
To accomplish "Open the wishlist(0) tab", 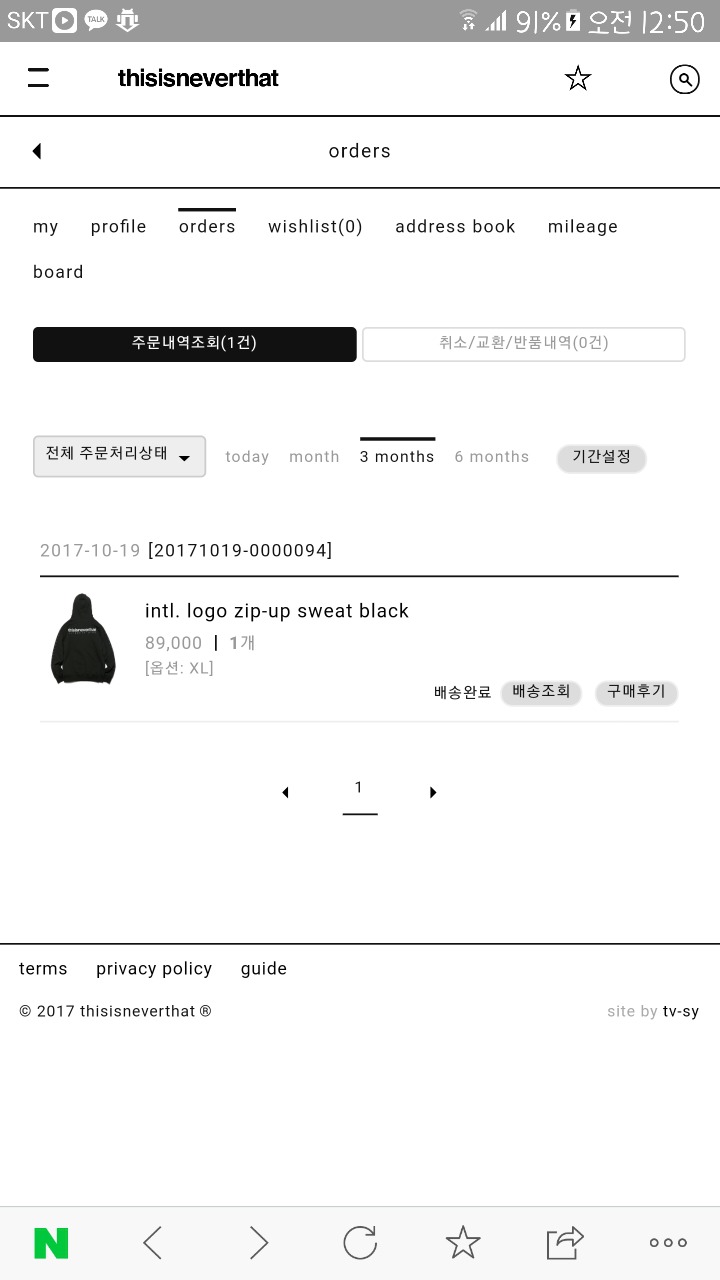I will point(315,227).
